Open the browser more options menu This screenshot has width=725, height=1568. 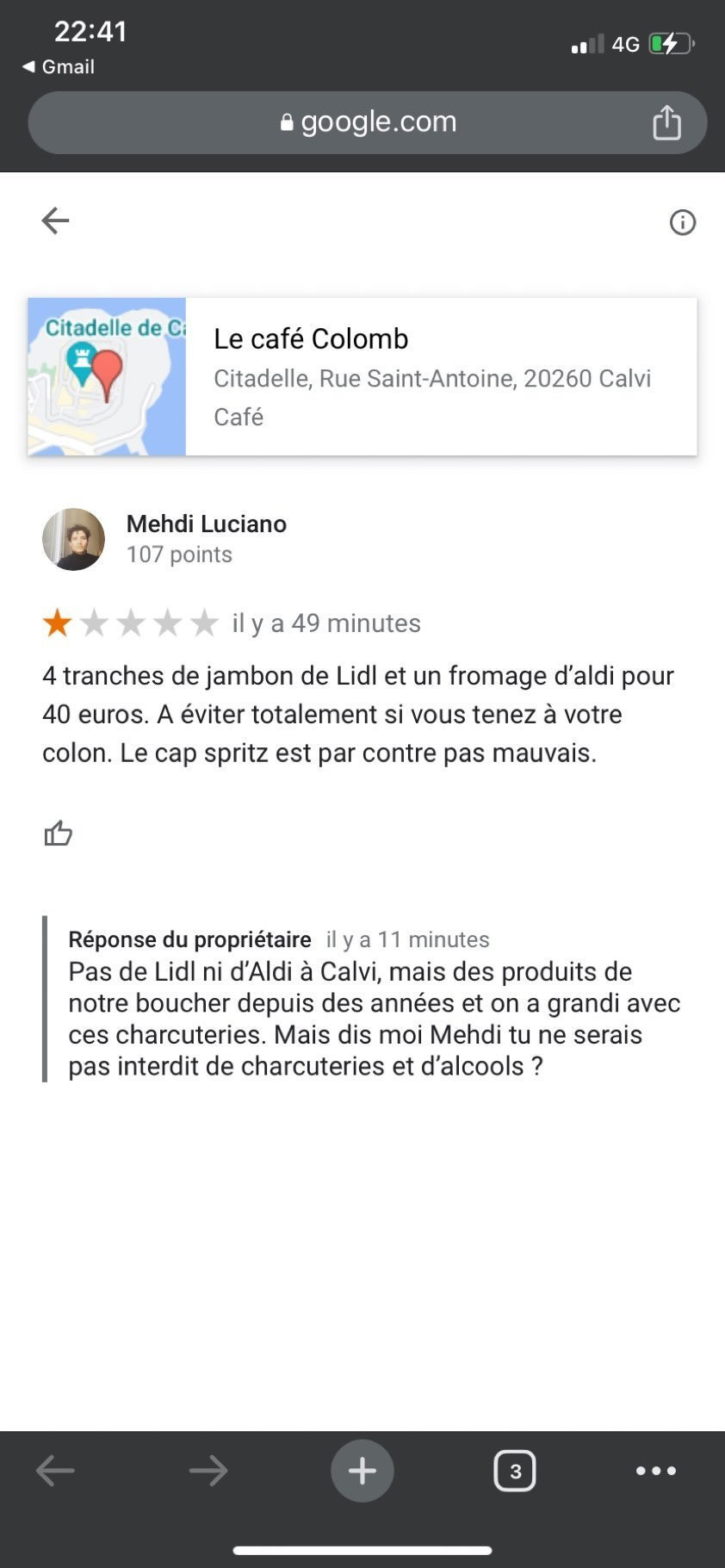(x=655, y=1471)
